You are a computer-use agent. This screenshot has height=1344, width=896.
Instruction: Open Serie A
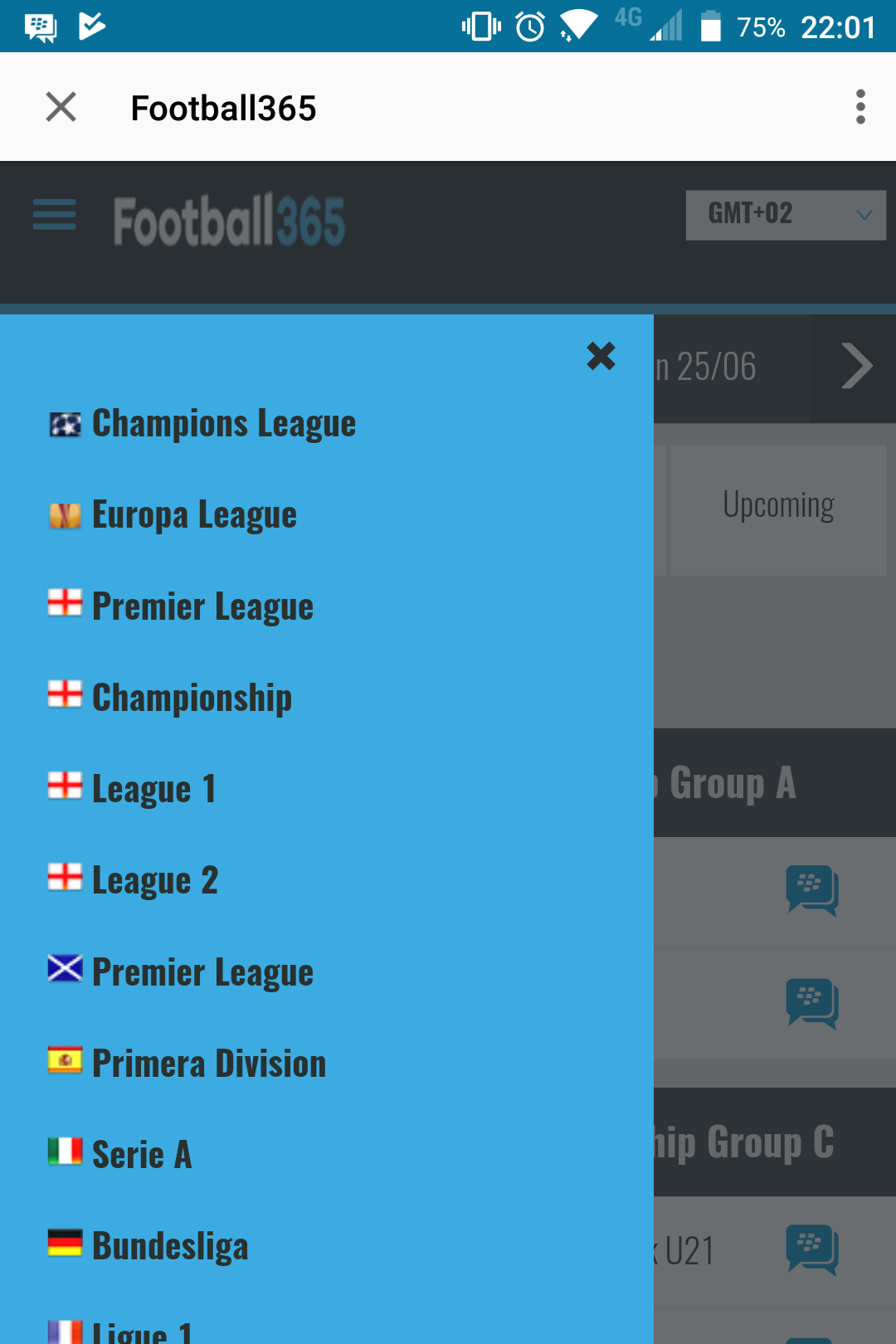tap(142, 1154)
